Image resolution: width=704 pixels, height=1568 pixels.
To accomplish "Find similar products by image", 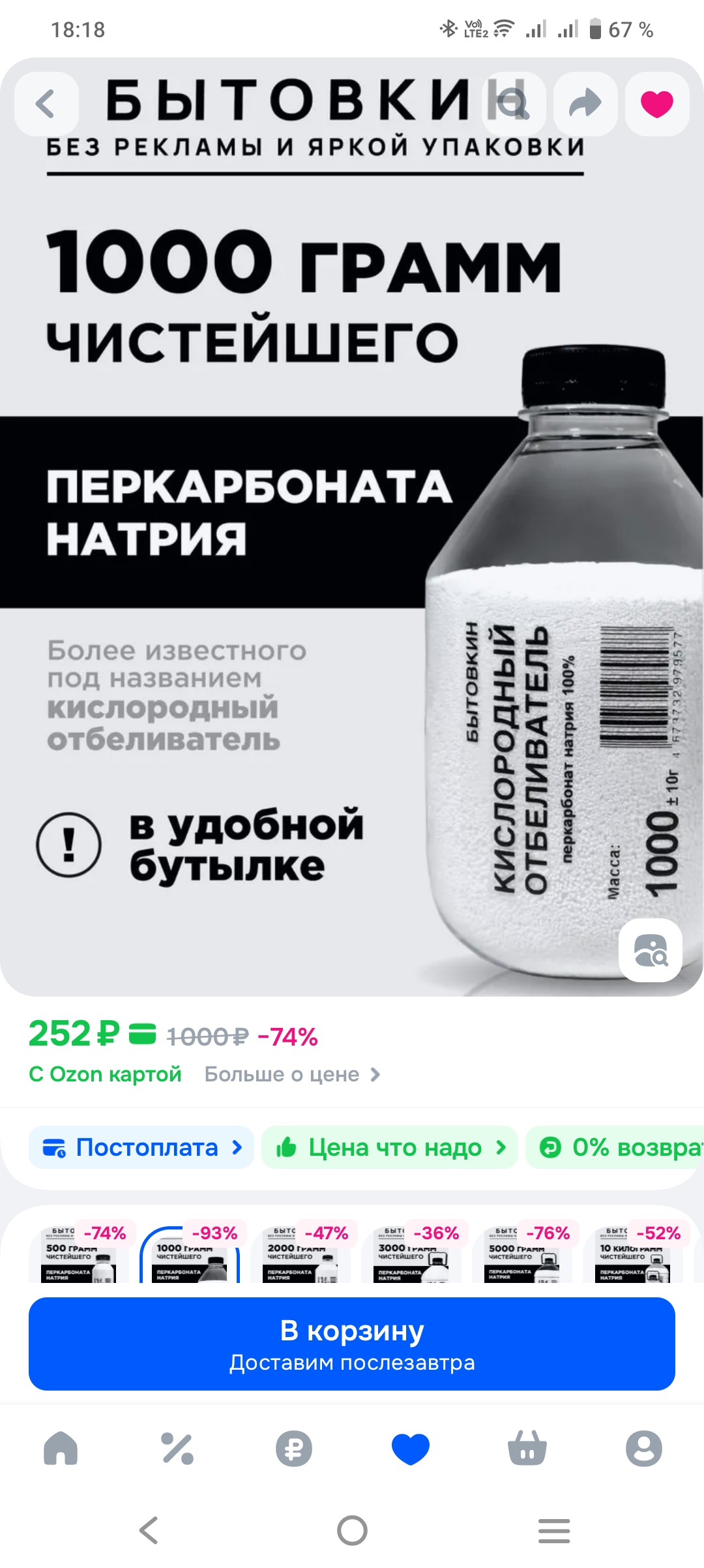I will [x=651, y=950].
